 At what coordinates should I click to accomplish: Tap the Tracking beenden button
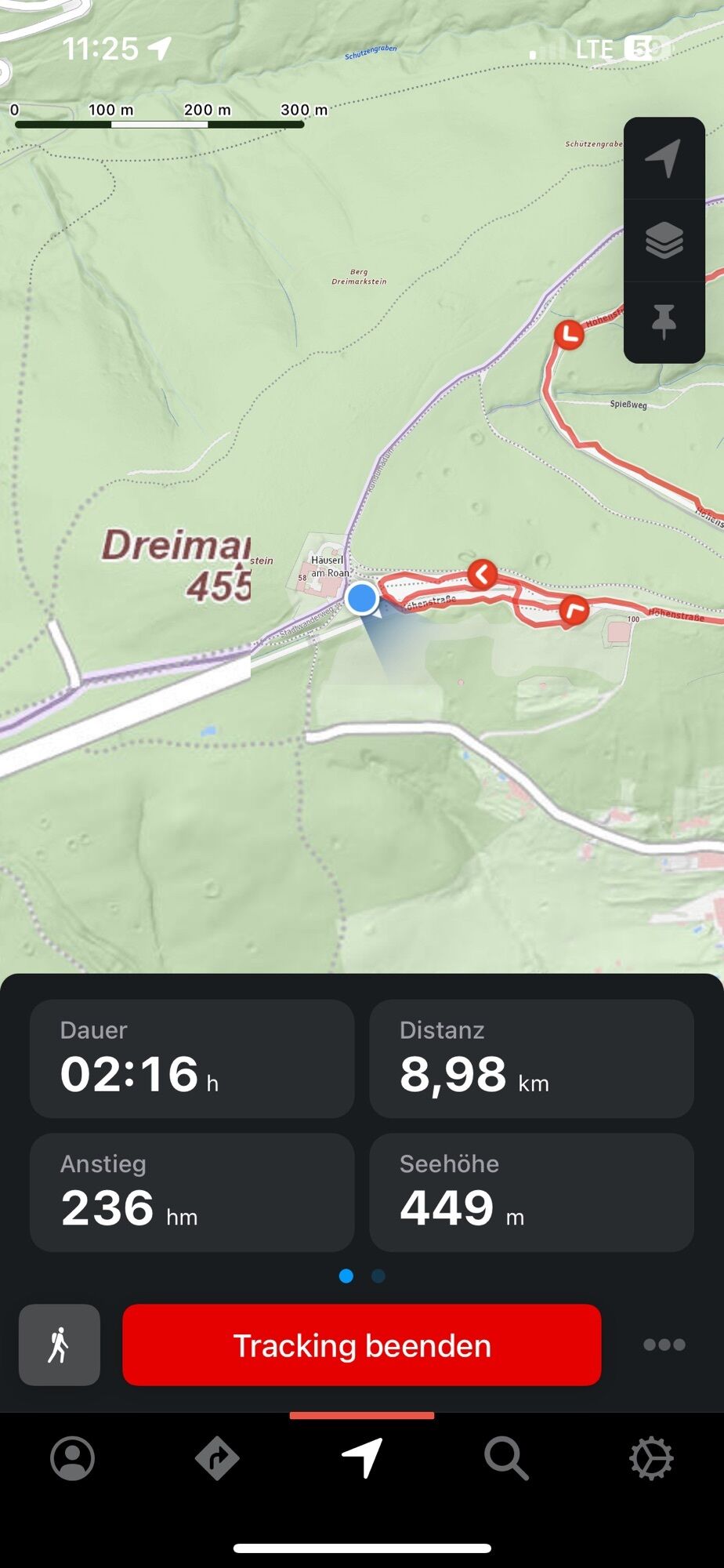pyautogui.click(x=361, y=1345)
